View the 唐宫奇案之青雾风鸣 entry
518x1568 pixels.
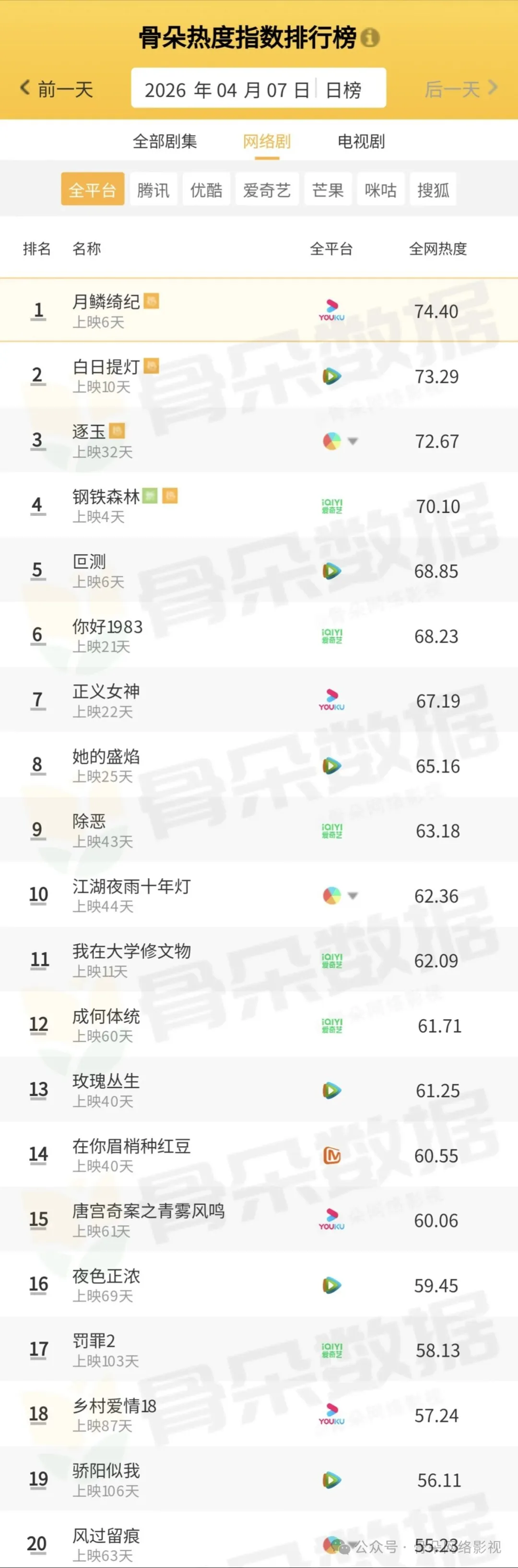(x=148, y=1212)
